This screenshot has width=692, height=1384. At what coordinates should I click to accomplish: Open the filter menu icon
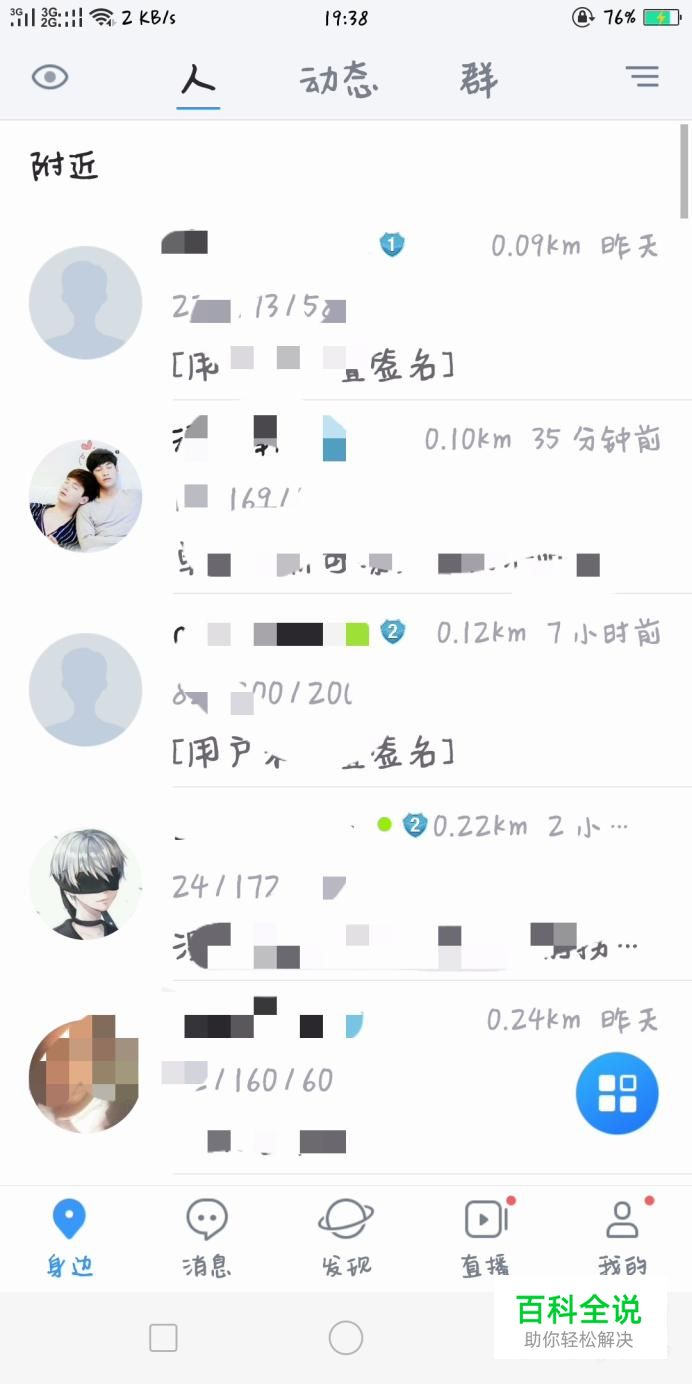[642, 77]
